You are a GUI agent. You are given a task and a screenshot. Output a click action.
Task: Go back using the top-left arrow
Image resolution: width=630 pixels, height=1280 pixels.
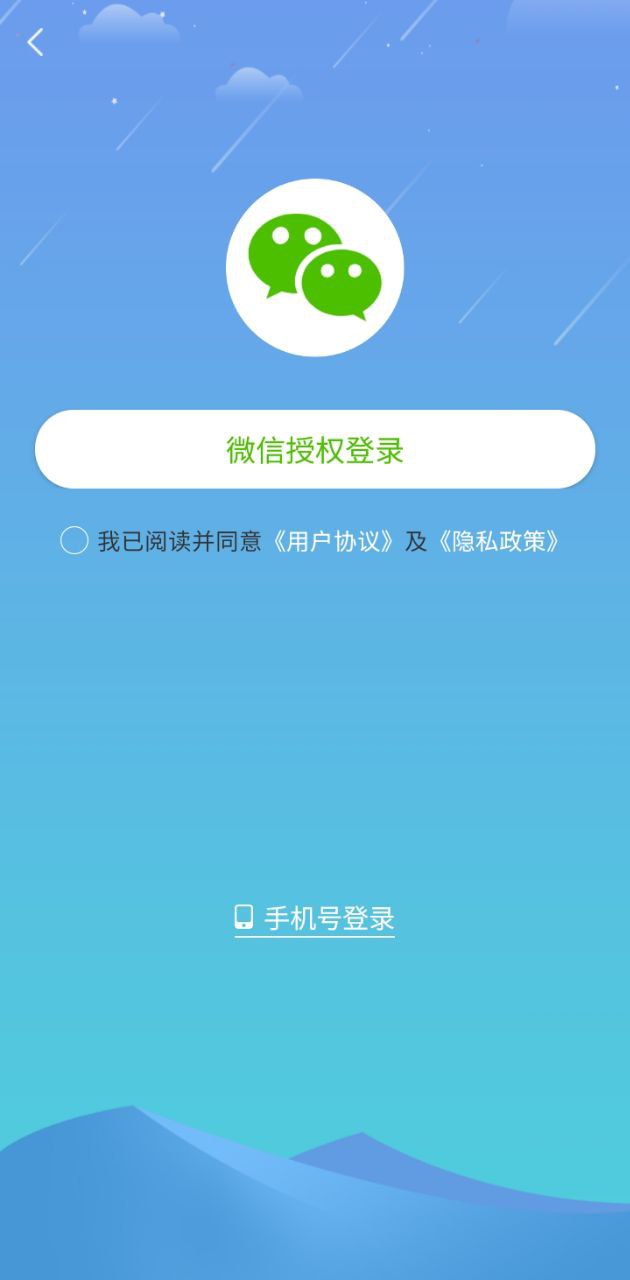click(36, 42)
